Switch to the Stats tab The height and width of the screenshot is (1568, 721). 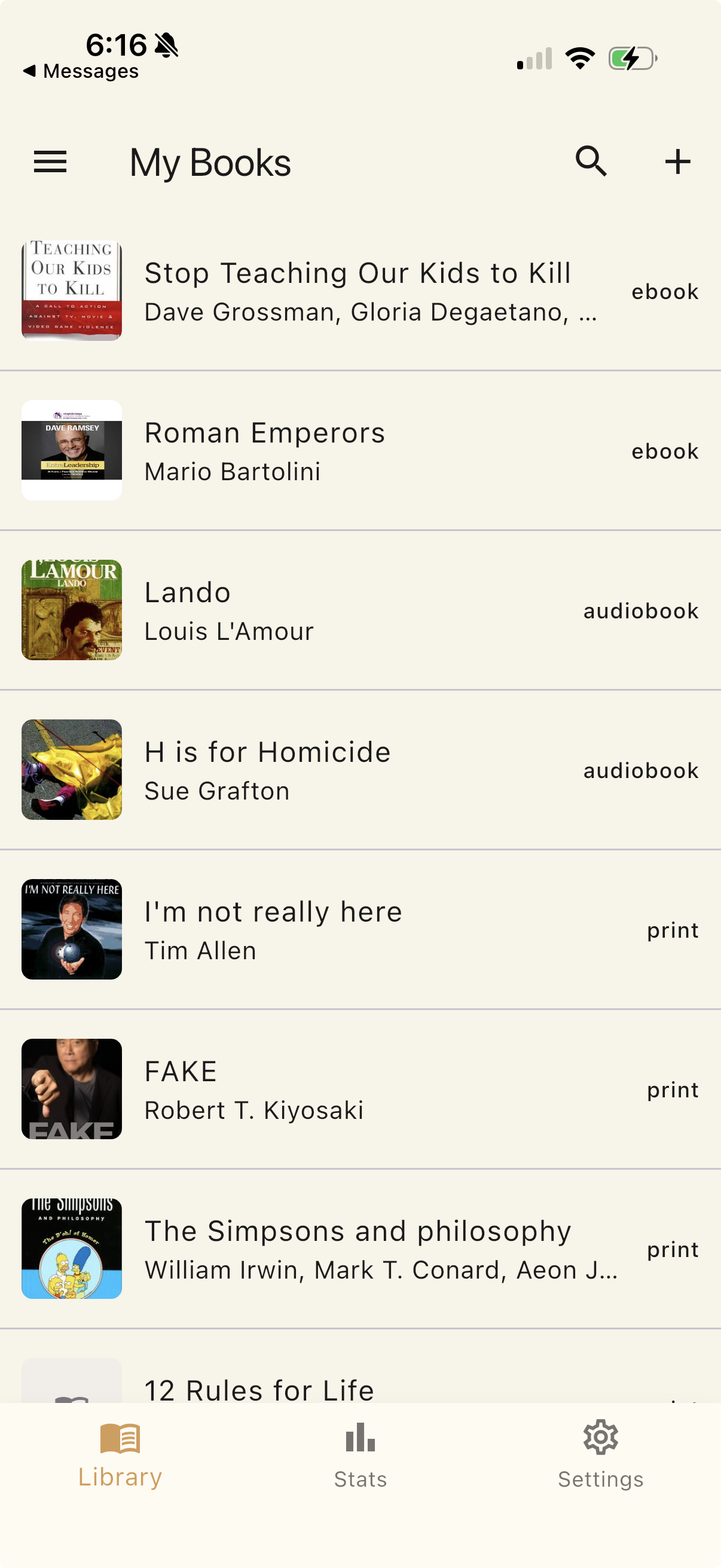coord(360,1456)
